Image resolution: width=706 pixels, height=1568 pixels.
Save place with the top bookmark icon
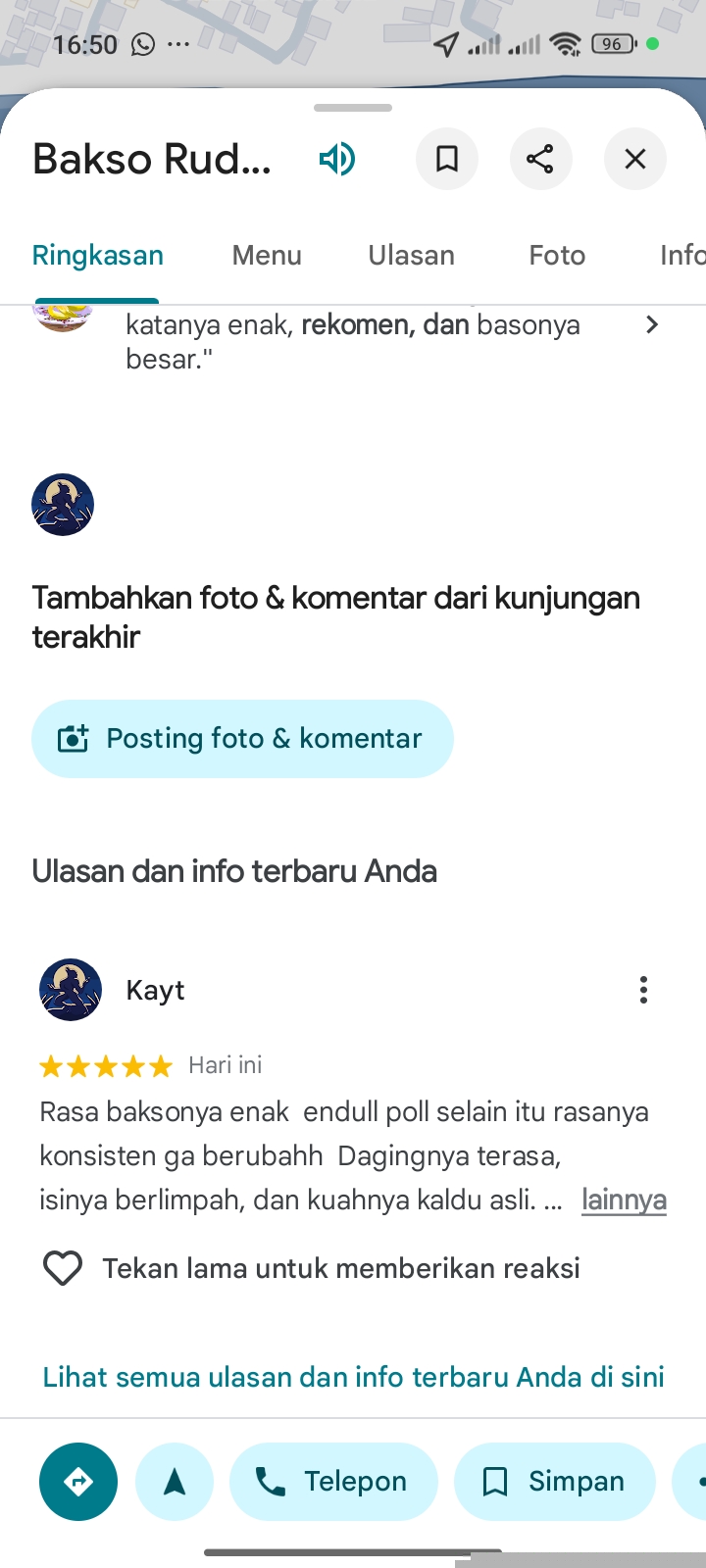tap(447, 159)
